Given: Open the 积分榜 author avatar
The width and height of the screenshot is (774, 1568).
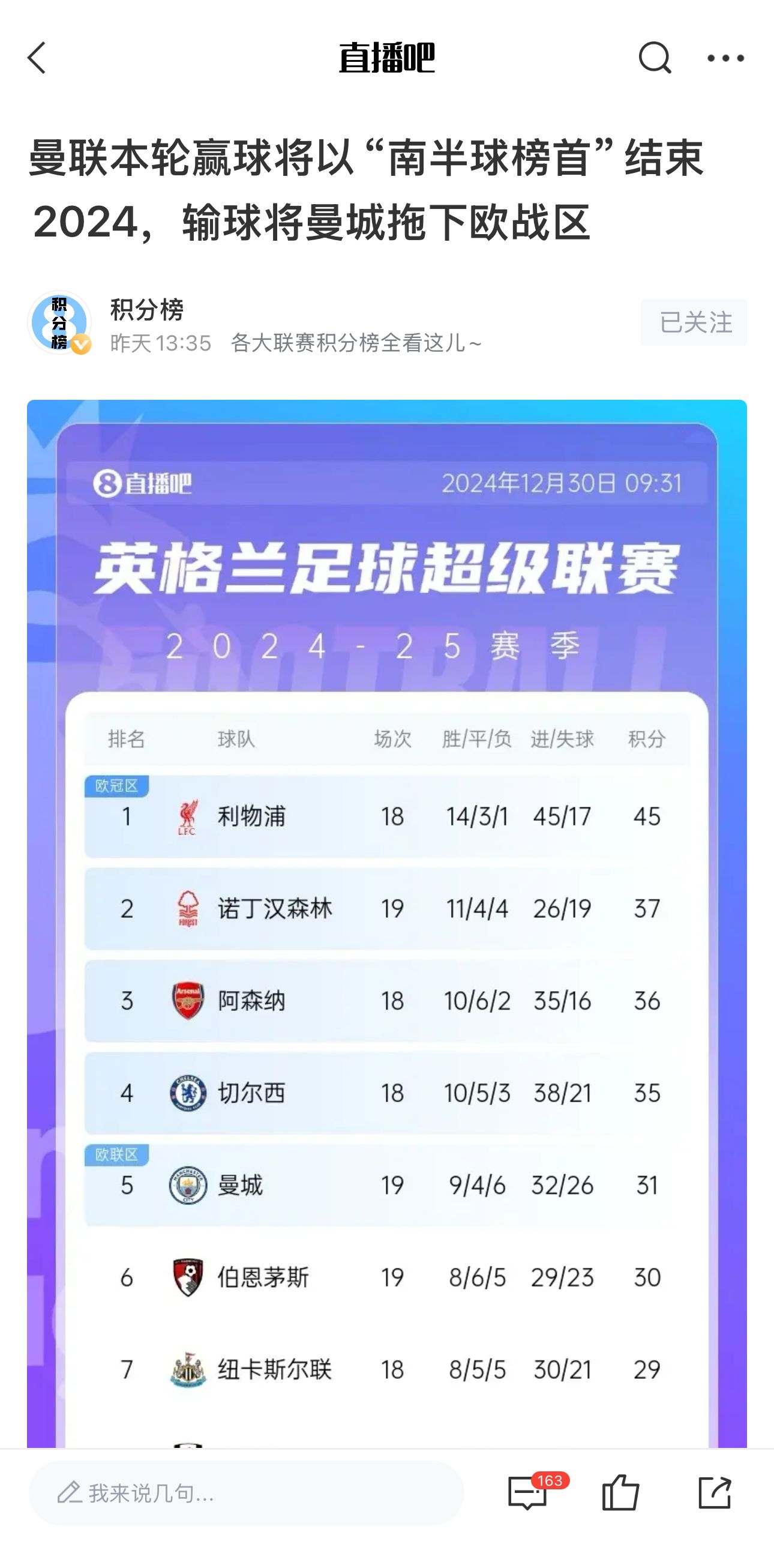Looking at the screenshot, I should [x=59, y=322].
